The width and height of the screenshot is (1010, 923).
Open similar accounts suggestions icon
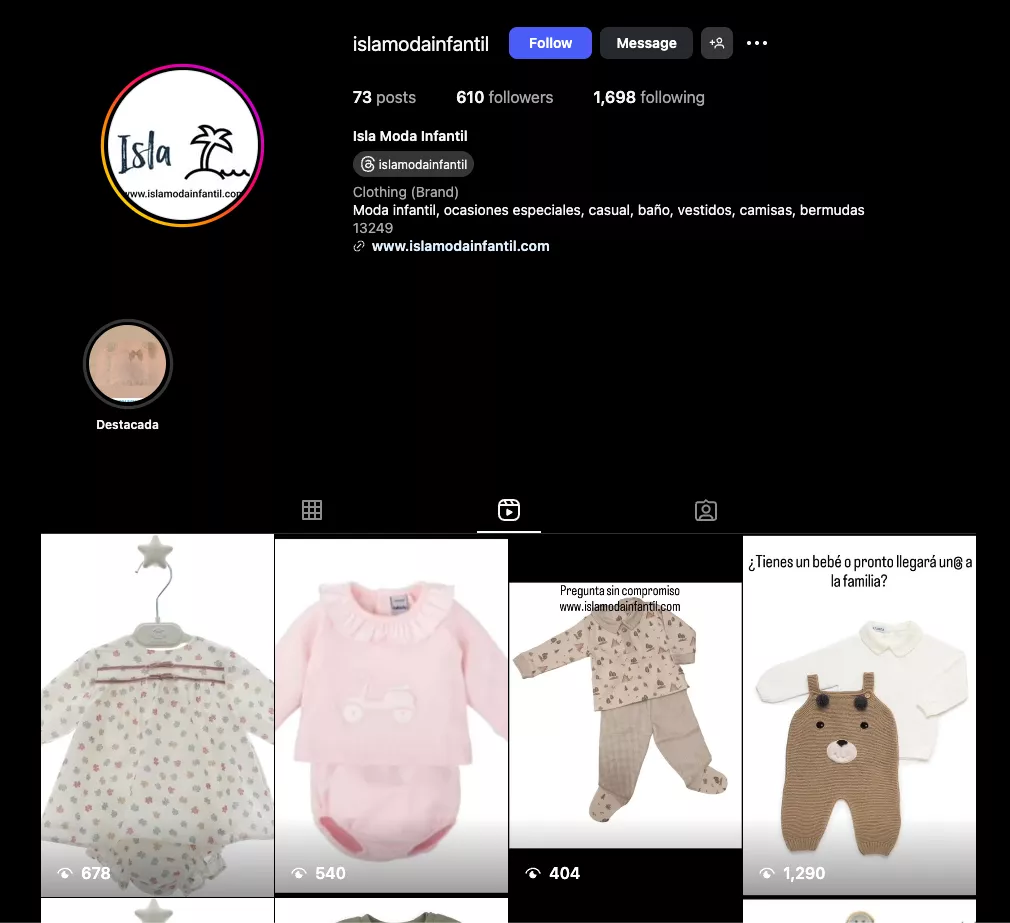(x=717, y=43)
